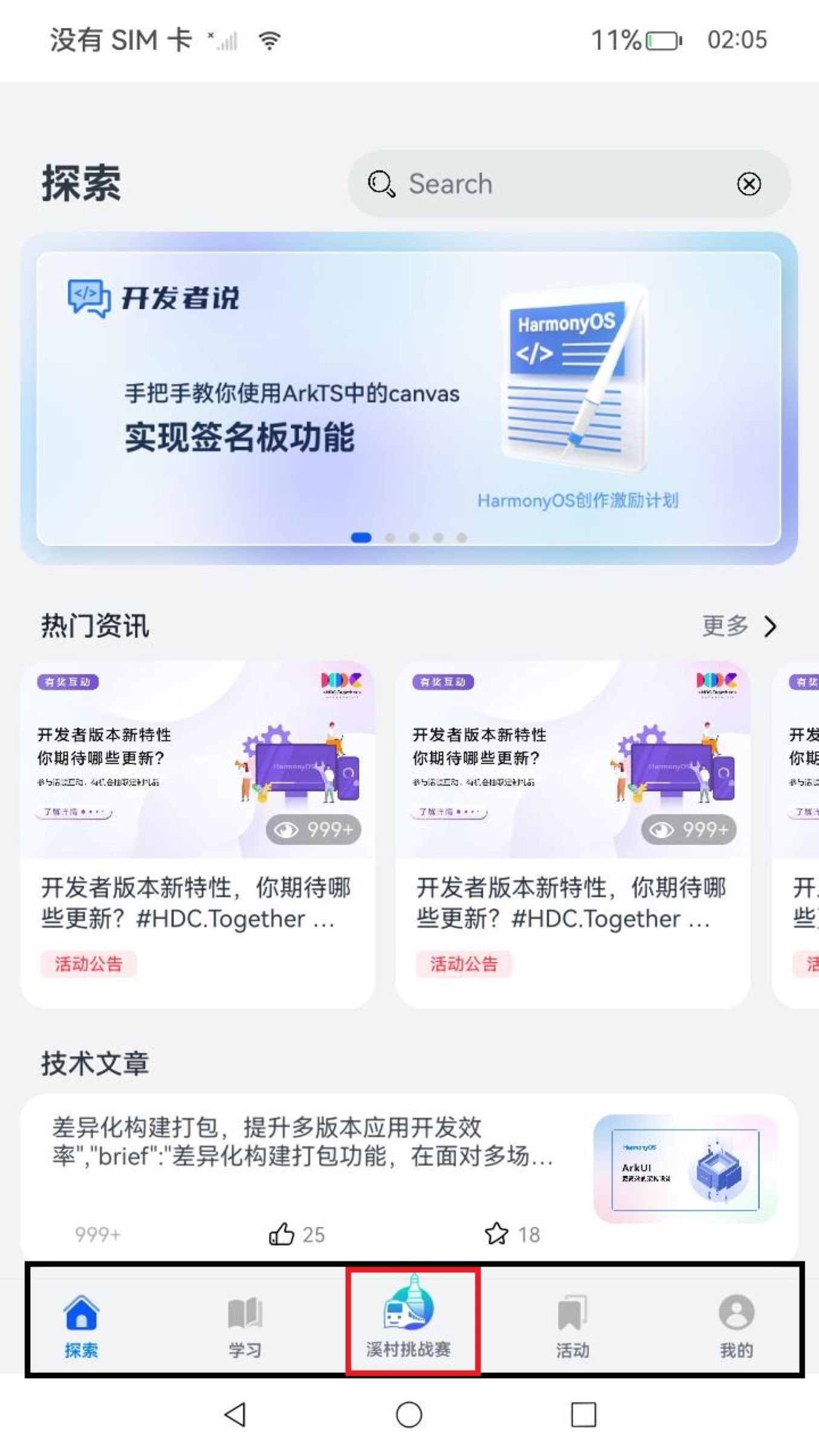Open recent apps from navigation bar

pos(583,1415)
